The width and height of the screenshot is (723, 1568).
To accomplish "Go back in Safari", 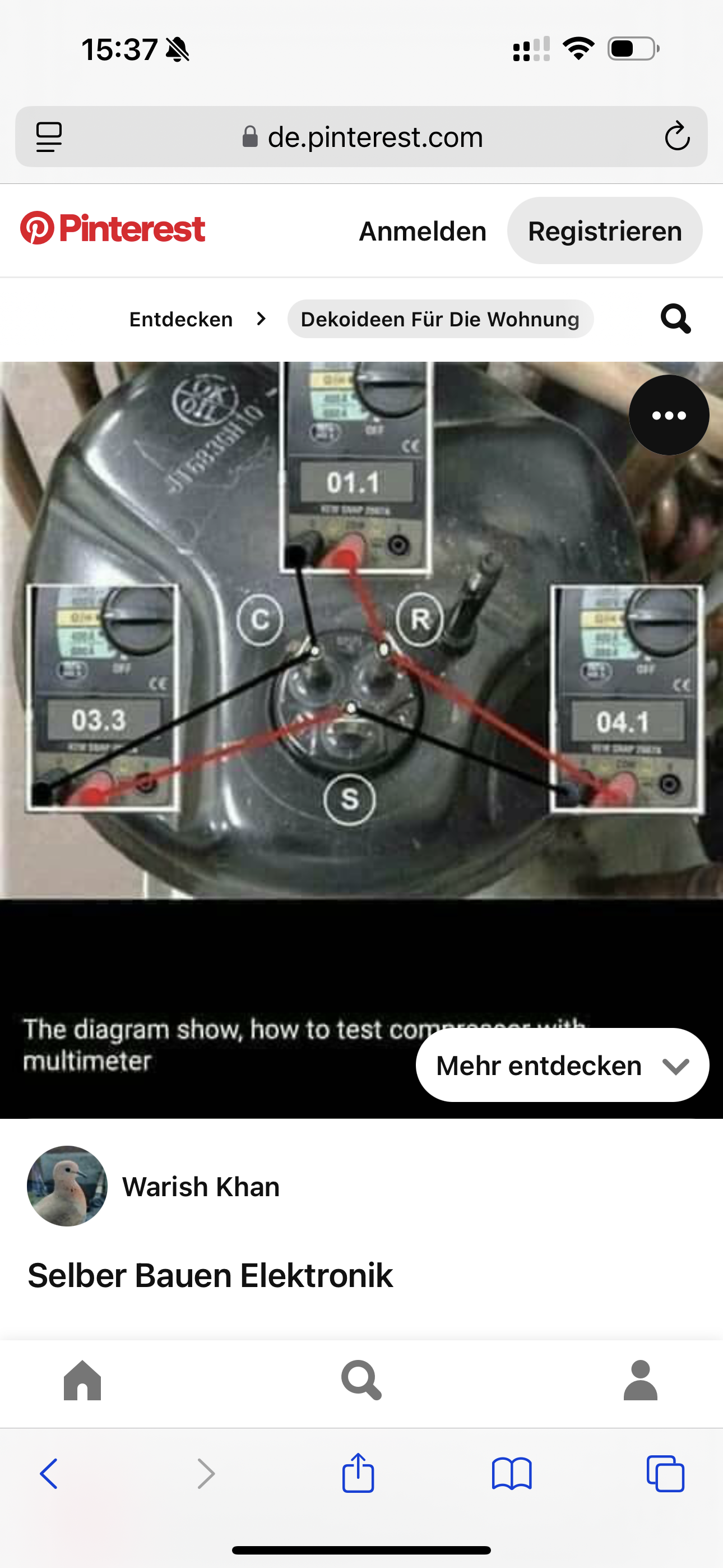I will (49, 1474).
